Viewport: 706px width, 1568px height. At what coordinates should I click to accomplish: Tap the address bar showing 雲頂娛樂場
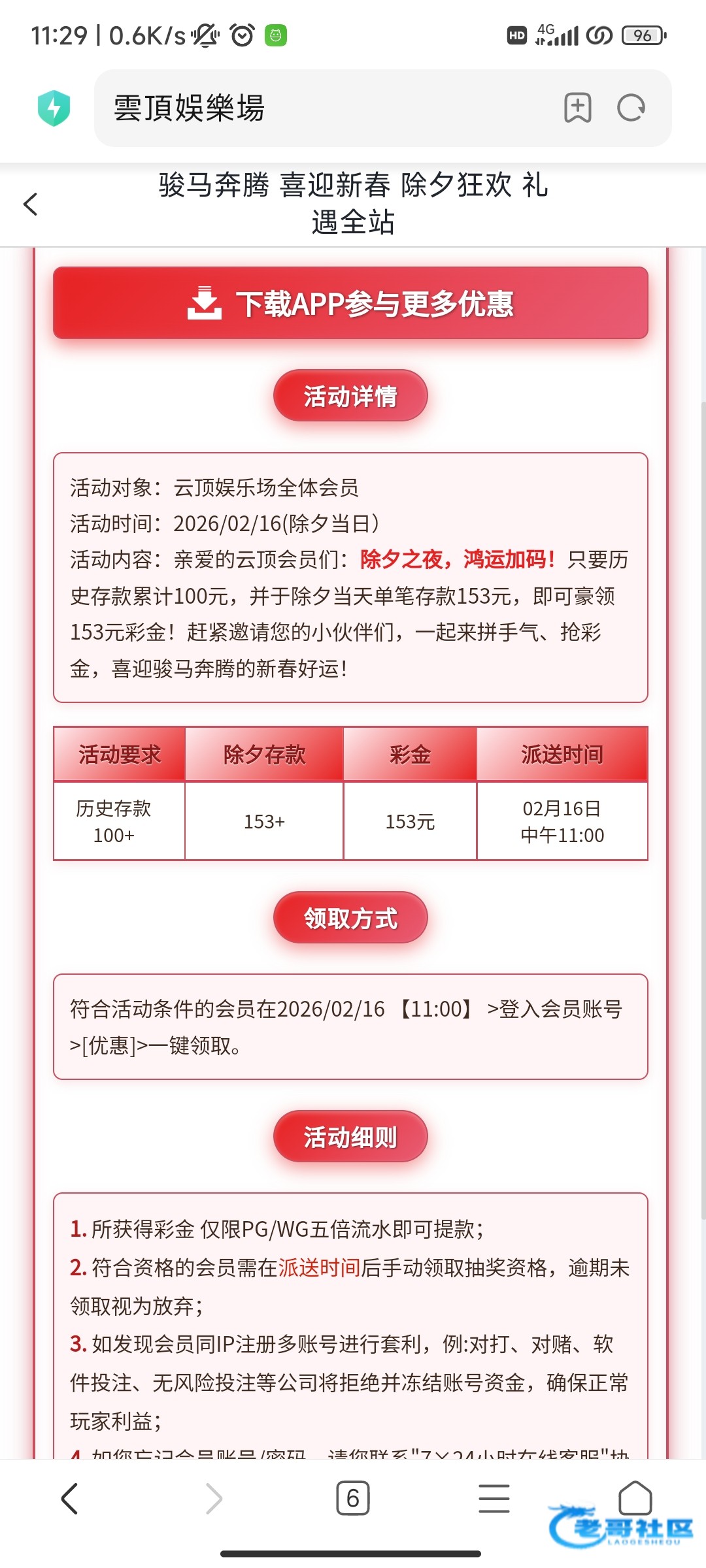[327, 108]
